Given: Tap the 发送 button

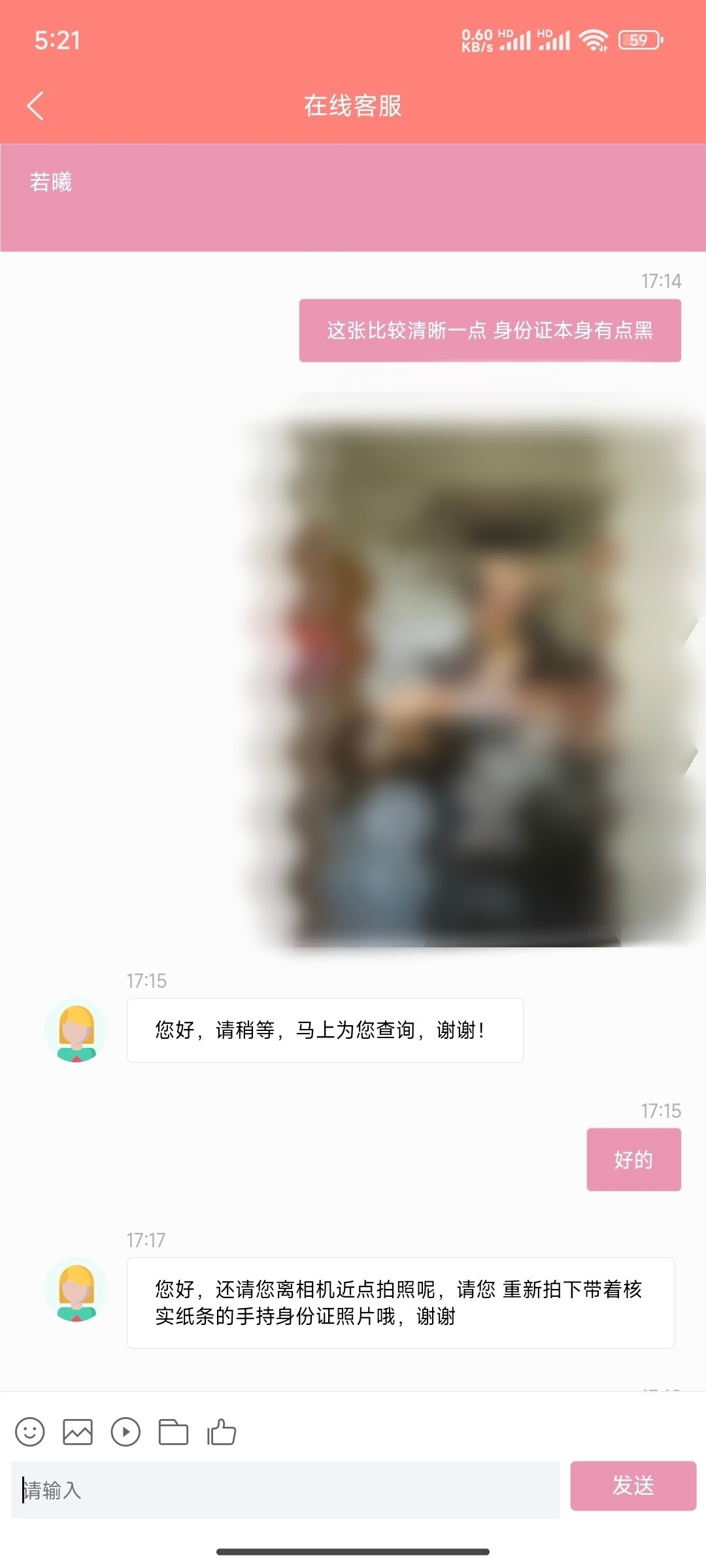Looking at the screenshot, I should coord(633,1486).
